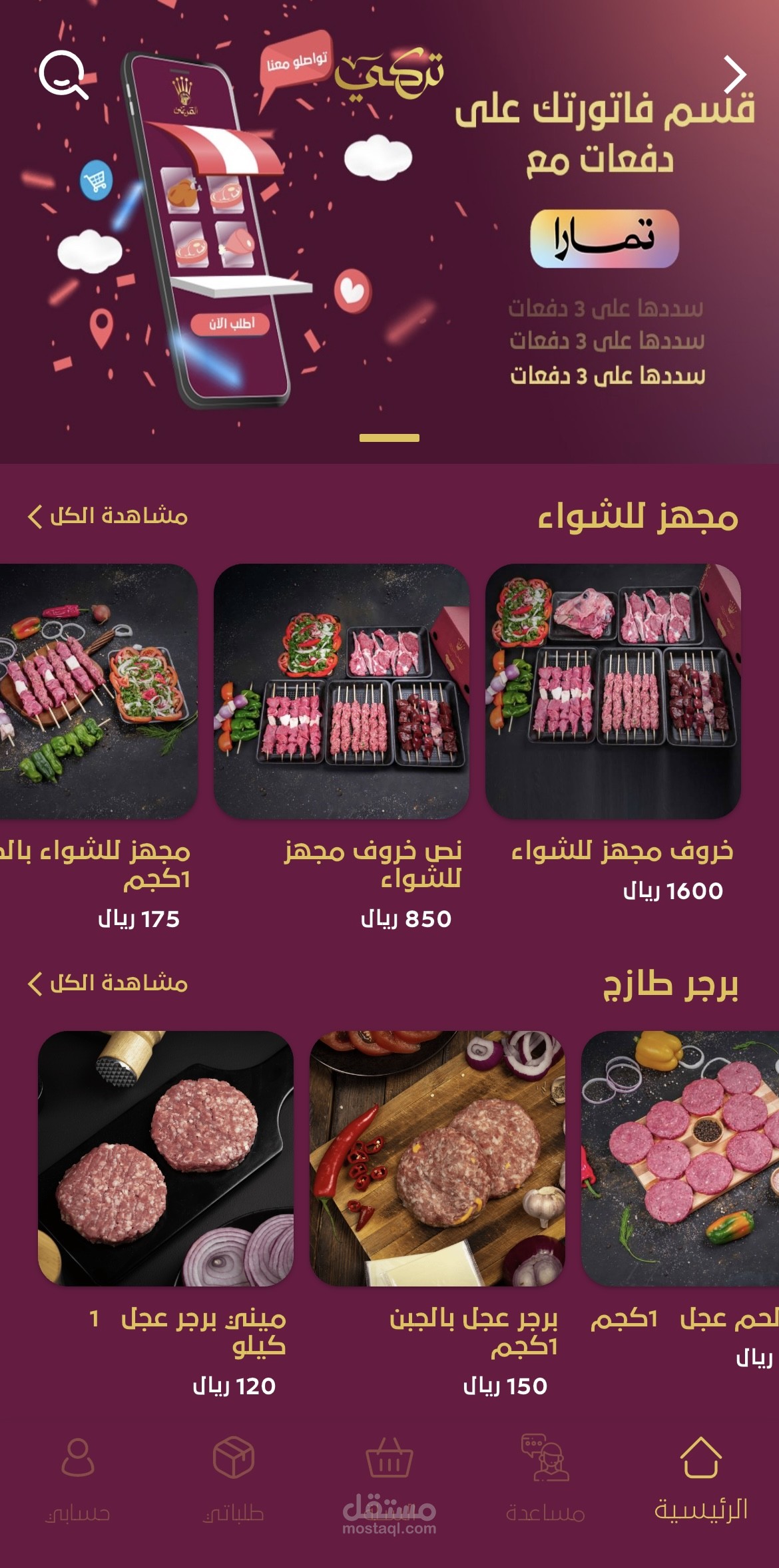Image resolution: width=779 pixels, height=1568 pixels.
Task: Open the search magnifier icon
Action: (63, 75)
